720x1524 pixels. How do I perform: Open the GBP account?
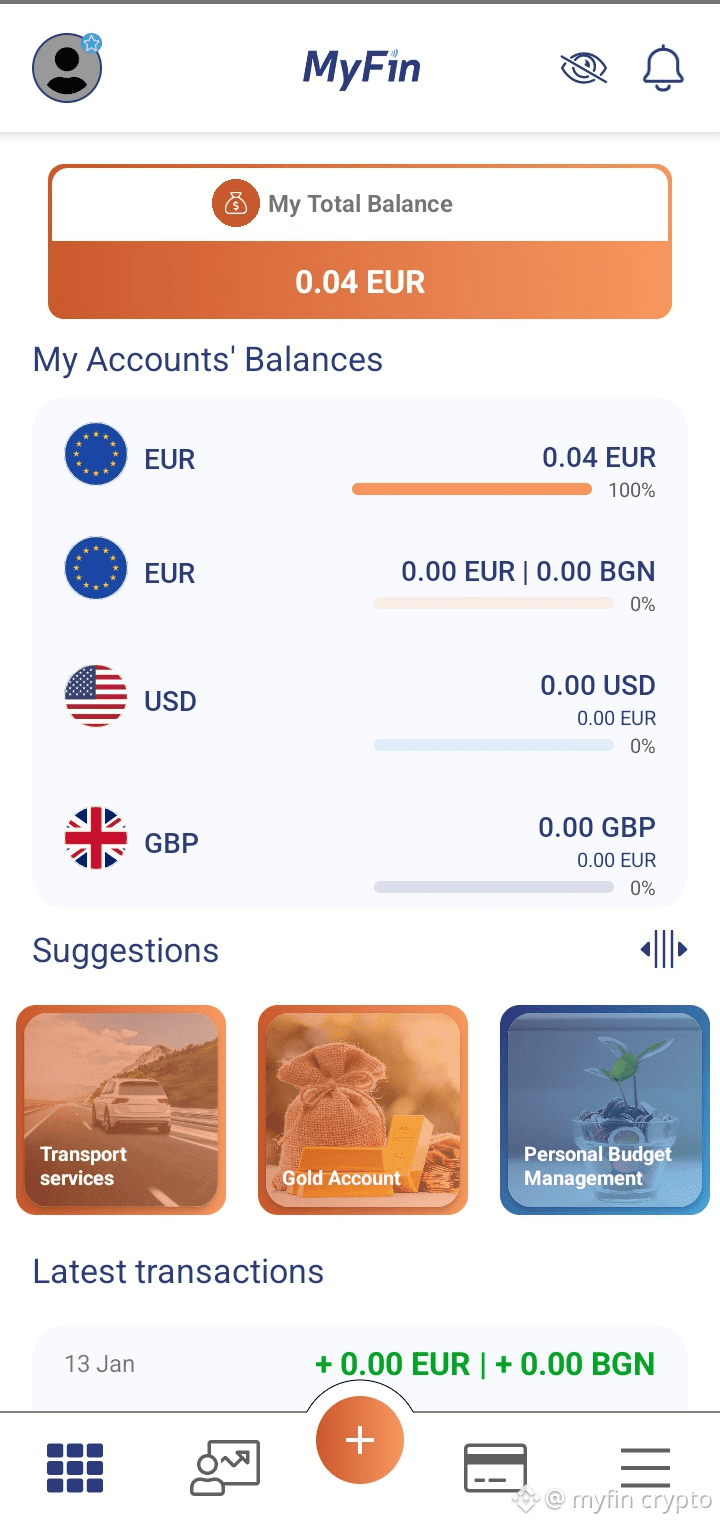pos(360,844)
